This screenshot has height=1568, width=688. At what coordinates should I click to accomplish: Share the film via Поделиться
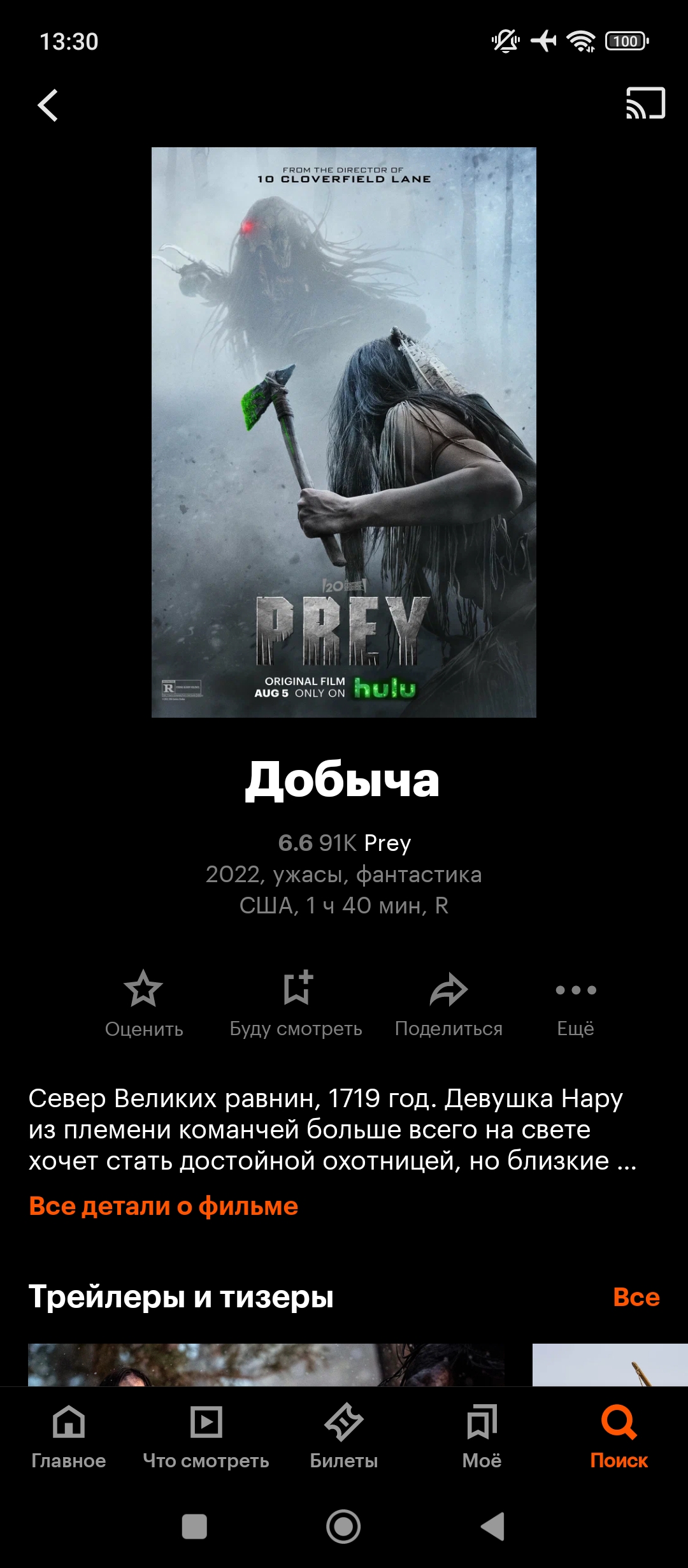(448, 1003)
